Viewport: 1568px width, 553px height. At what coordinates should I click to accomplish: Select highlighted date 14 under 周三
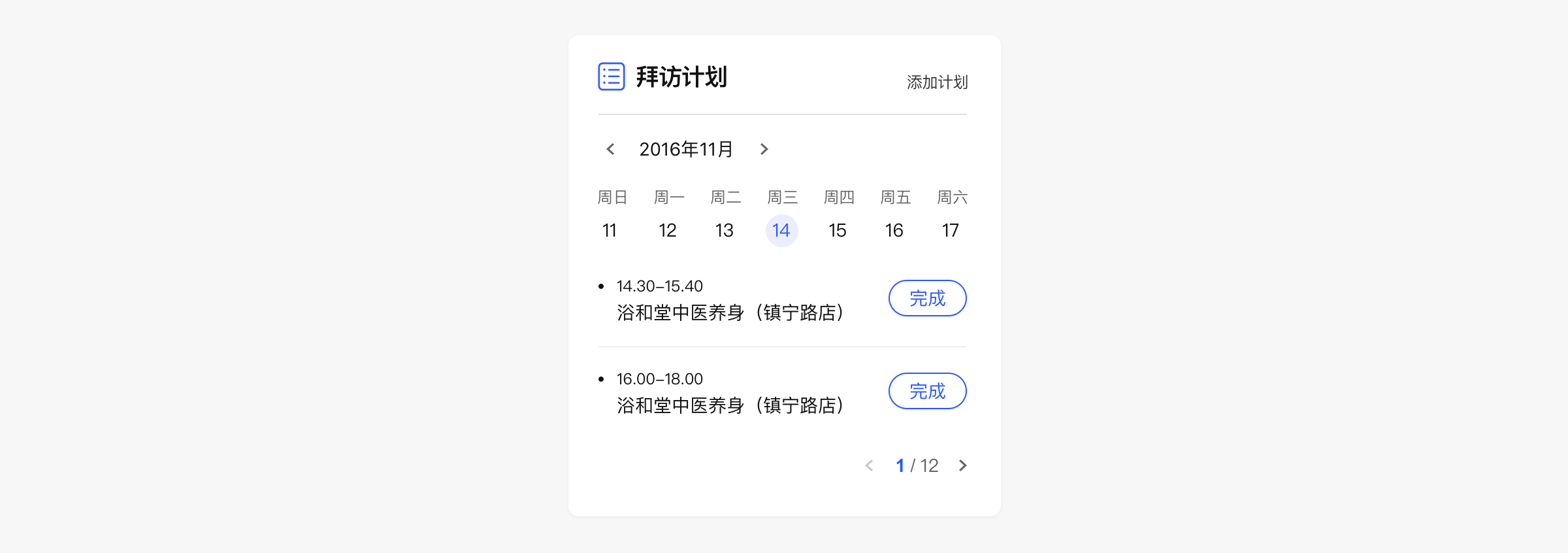pyautogui.click(x=781, y=230)
